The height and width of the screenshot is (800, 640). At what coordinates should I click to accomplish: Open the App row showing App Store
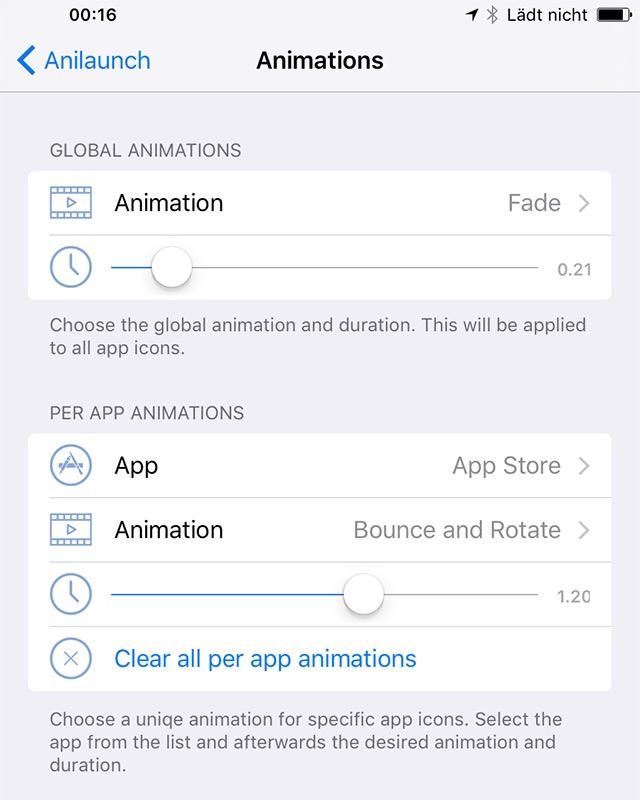pyautogui.click(x=320, y=466)
